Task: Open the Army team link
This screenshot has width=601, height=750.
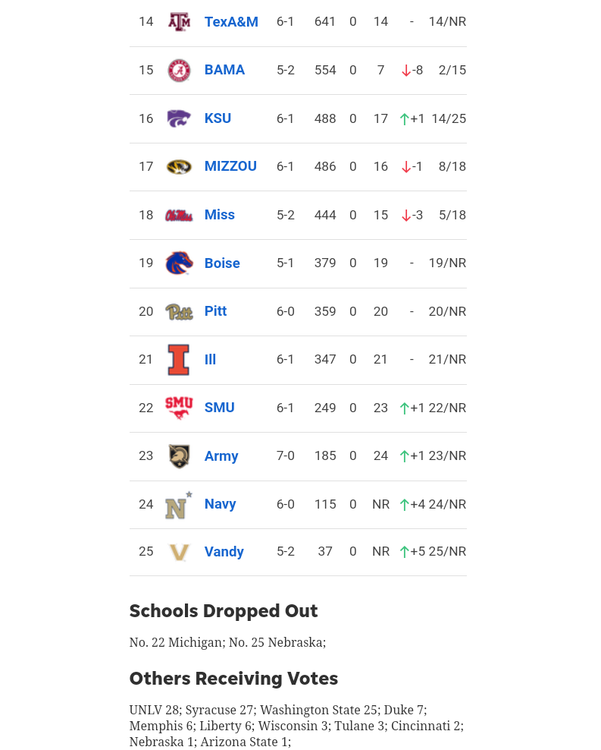Action: [221, 456]
